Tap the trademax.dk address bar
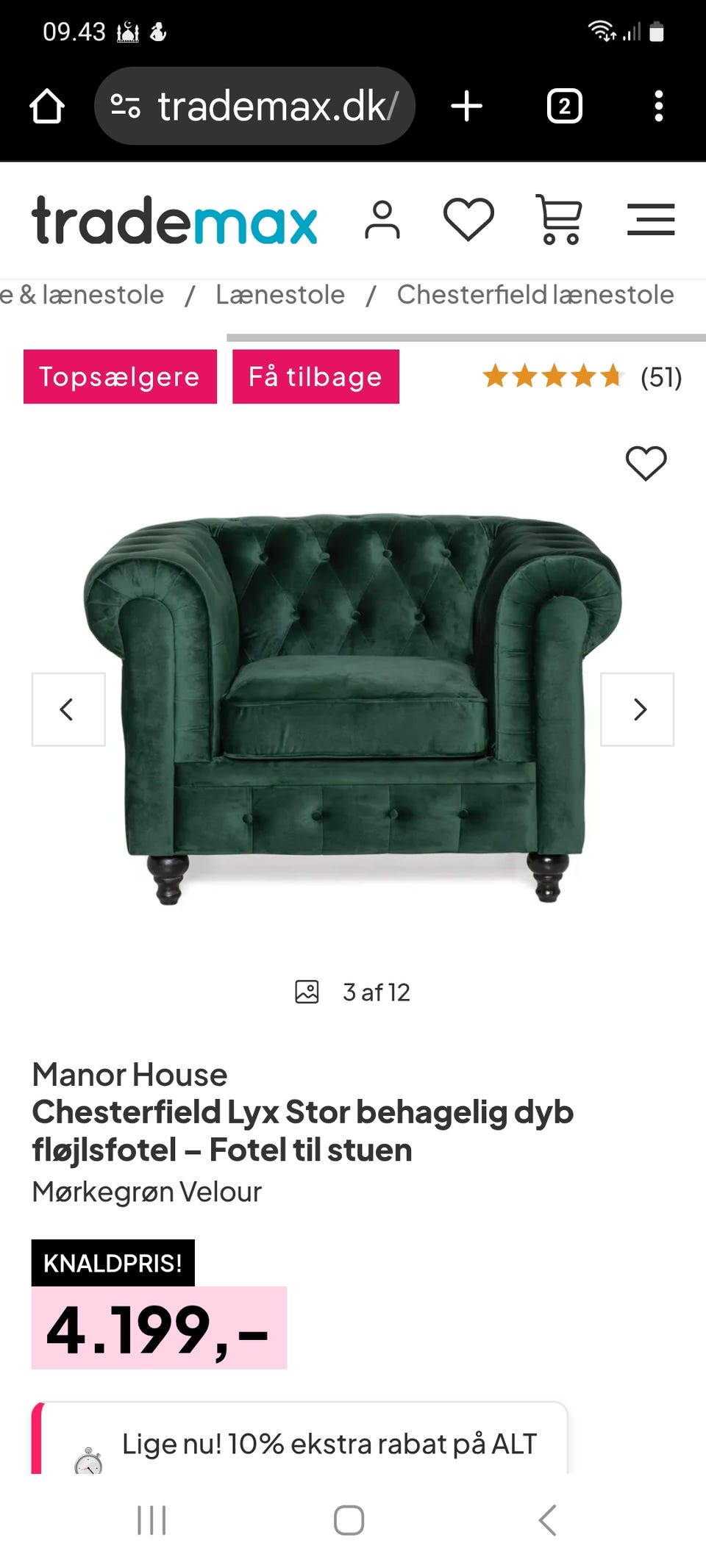706x1568 pixels. pyautogui.click(x=254, y=106)
